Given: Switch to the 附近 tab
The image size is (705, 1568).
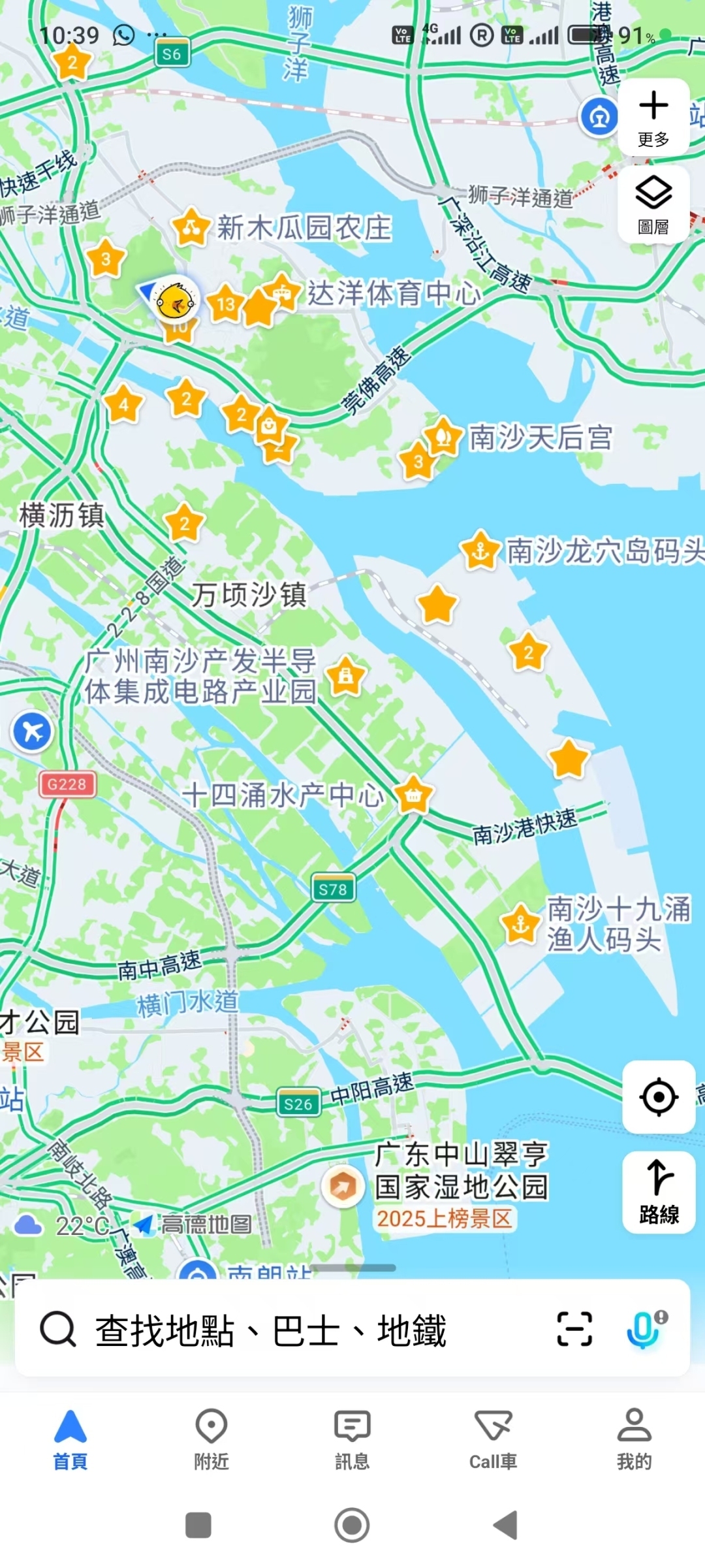Looking at the screenshot, I should [x=211, y=1439].
